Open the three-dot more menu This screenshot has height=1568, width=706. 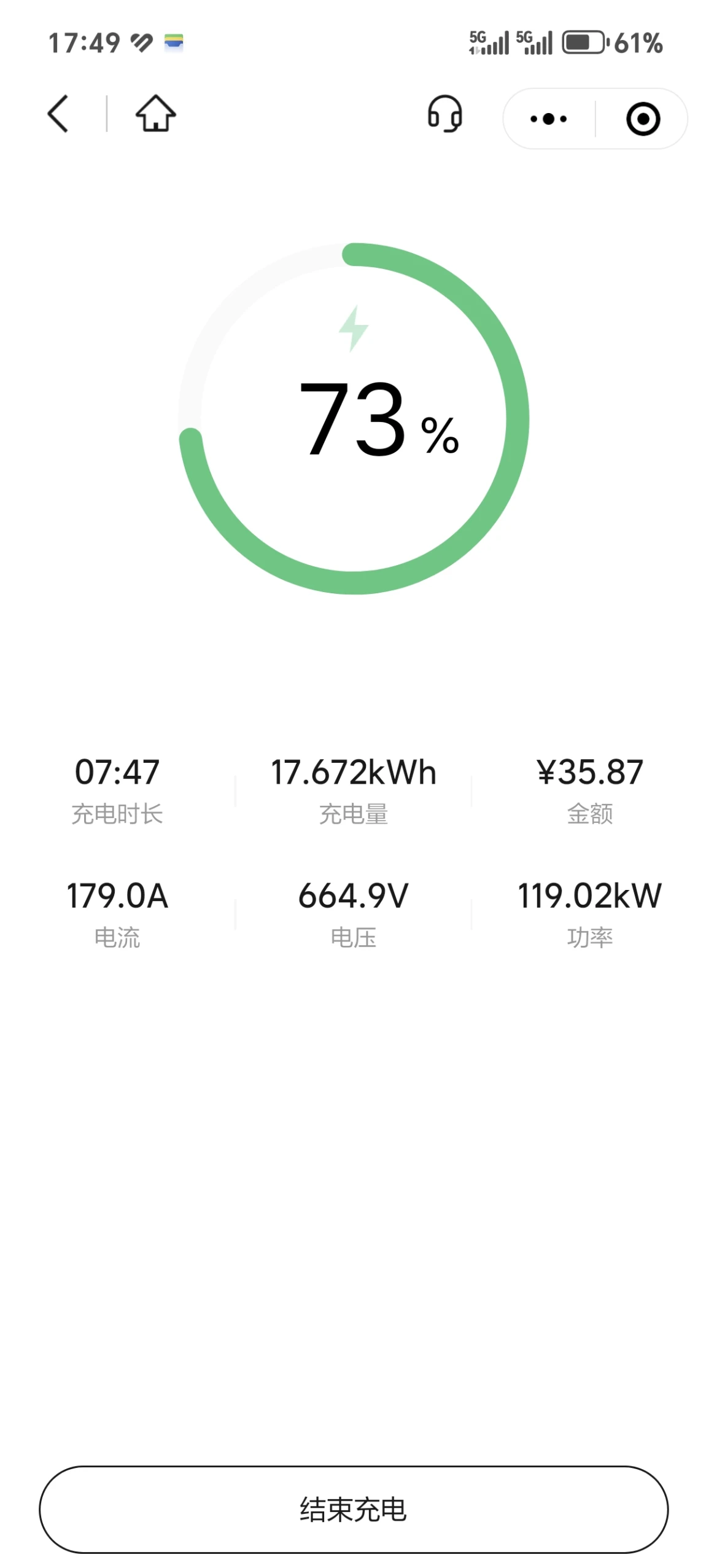point(548,119)
